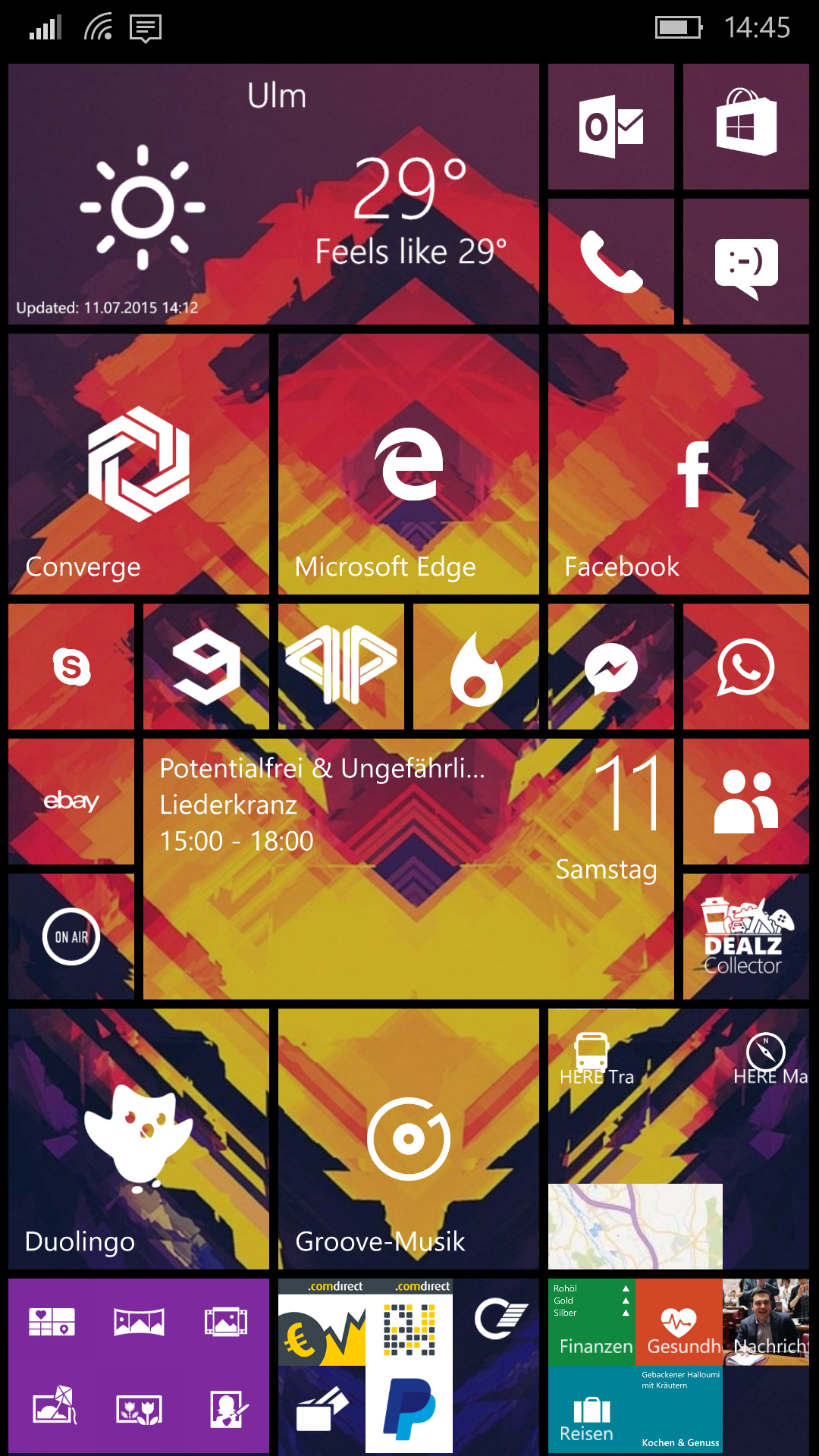Open the Phone dialer tile
Image resolution: width=819 pixels, height=1456 pixels.
coord(611,262)
